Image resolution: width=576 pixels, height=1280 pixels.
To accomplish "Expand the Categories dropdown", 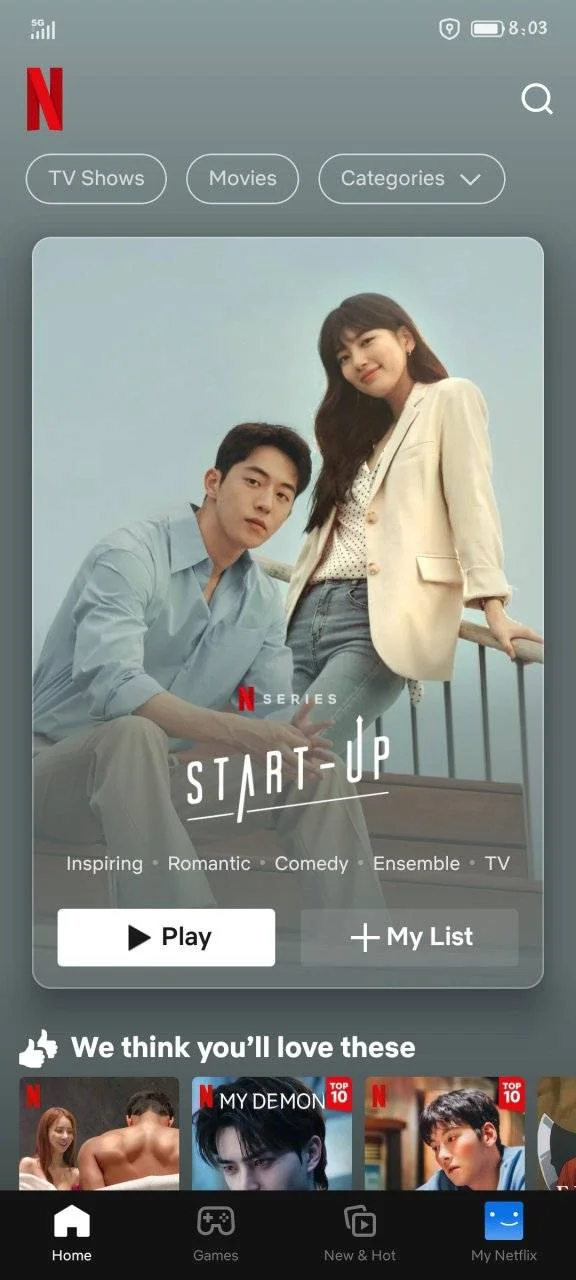I will coord(411,179).
